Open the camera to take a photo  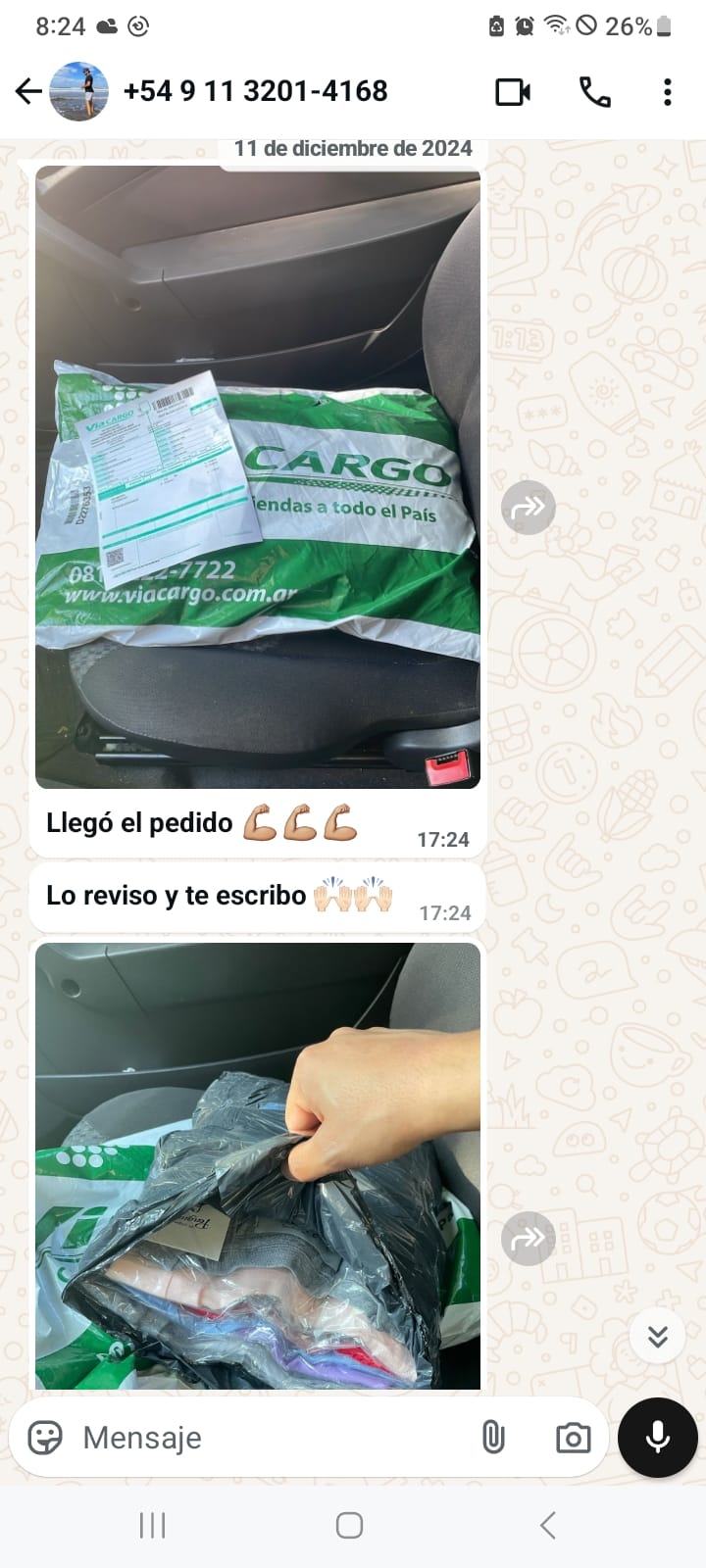tap(573, 1438)
